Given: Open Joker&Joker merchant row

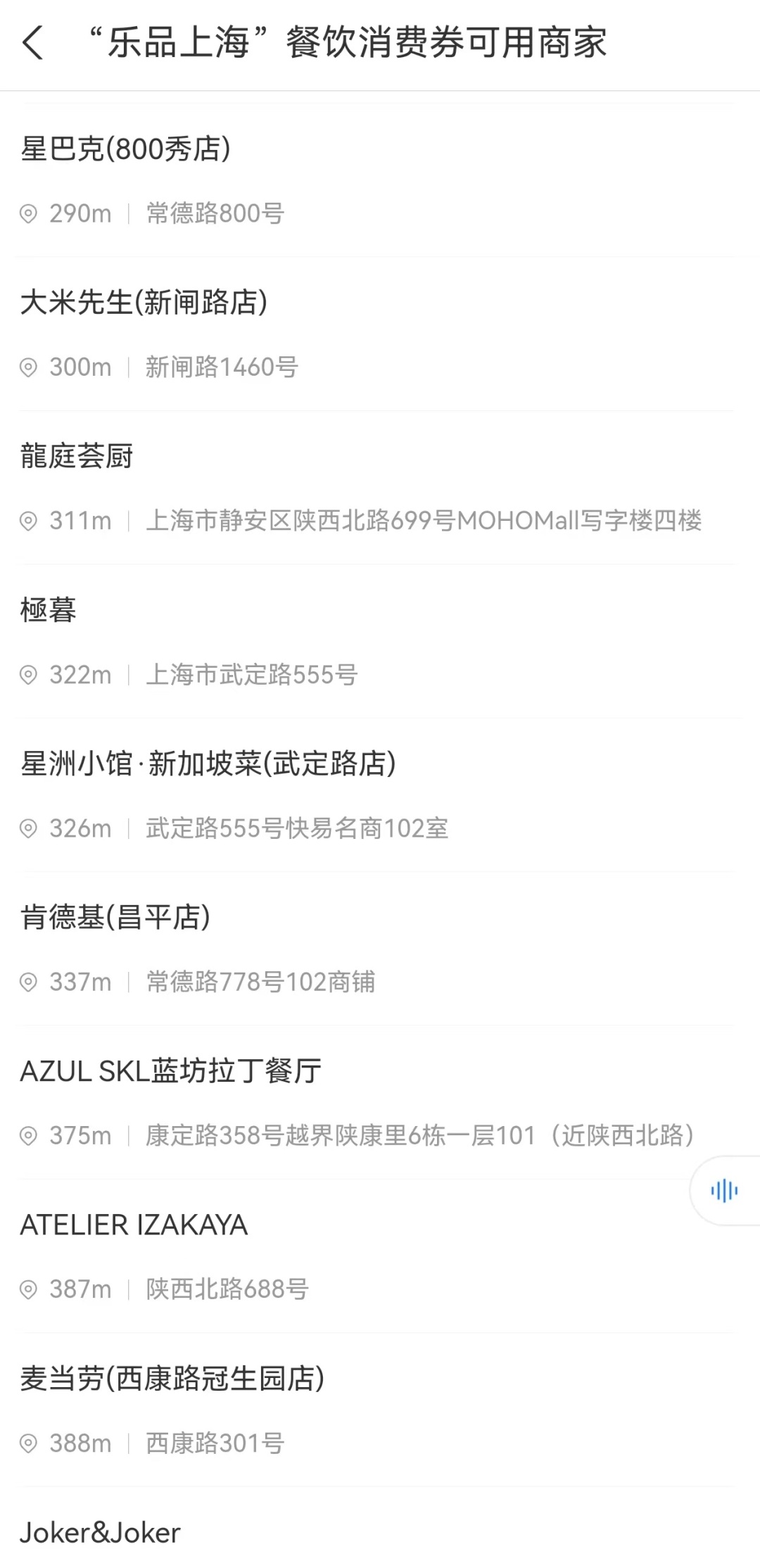Looking at the screenshot, I should [x=100, y=1532].
